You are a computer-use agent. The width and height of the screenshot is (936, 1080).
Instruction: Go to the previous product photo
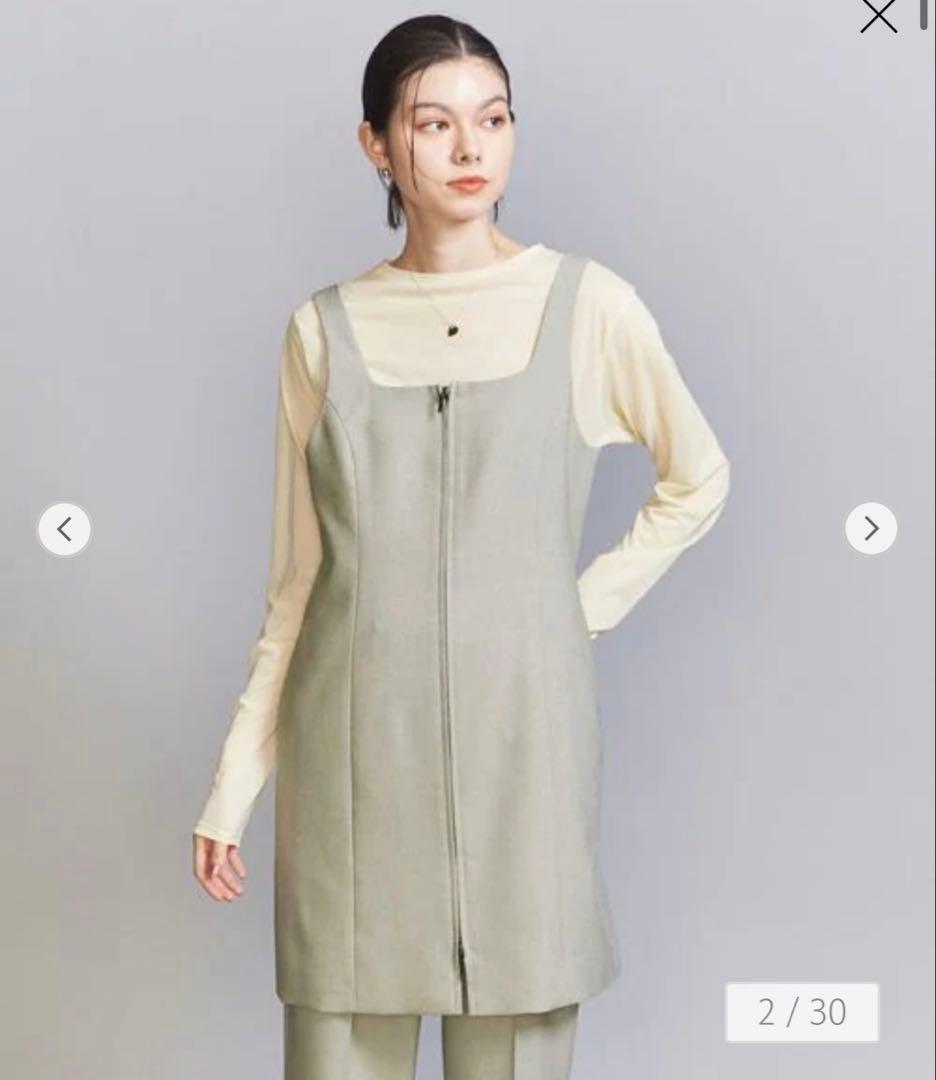pyautogui.click(x=64, y=528)
